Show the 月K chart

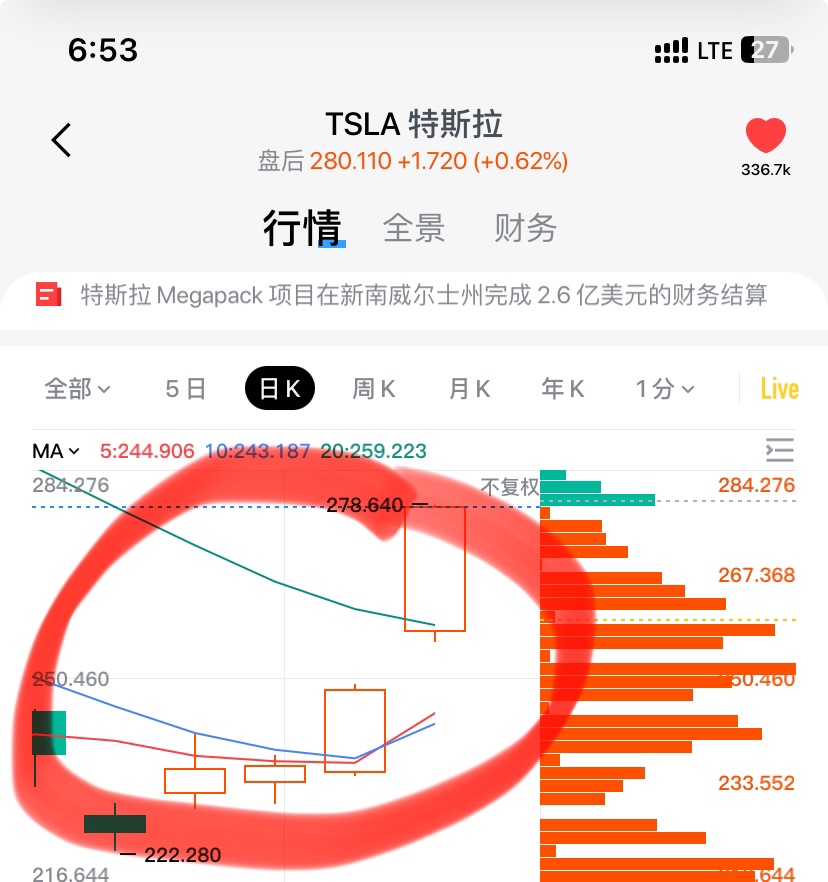(x=469, y=388)
